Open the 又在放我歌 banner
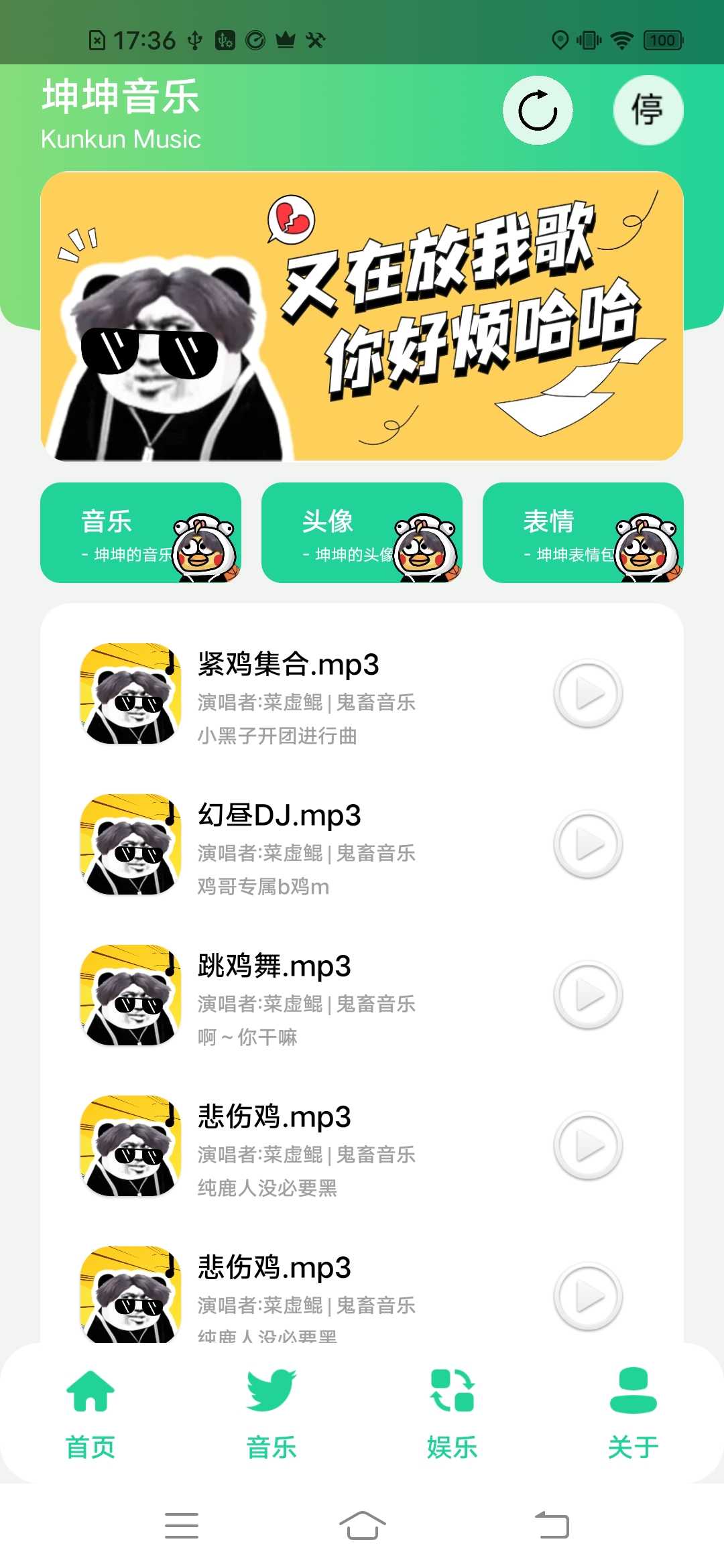 pyautogui.click(x=362, y=316)
